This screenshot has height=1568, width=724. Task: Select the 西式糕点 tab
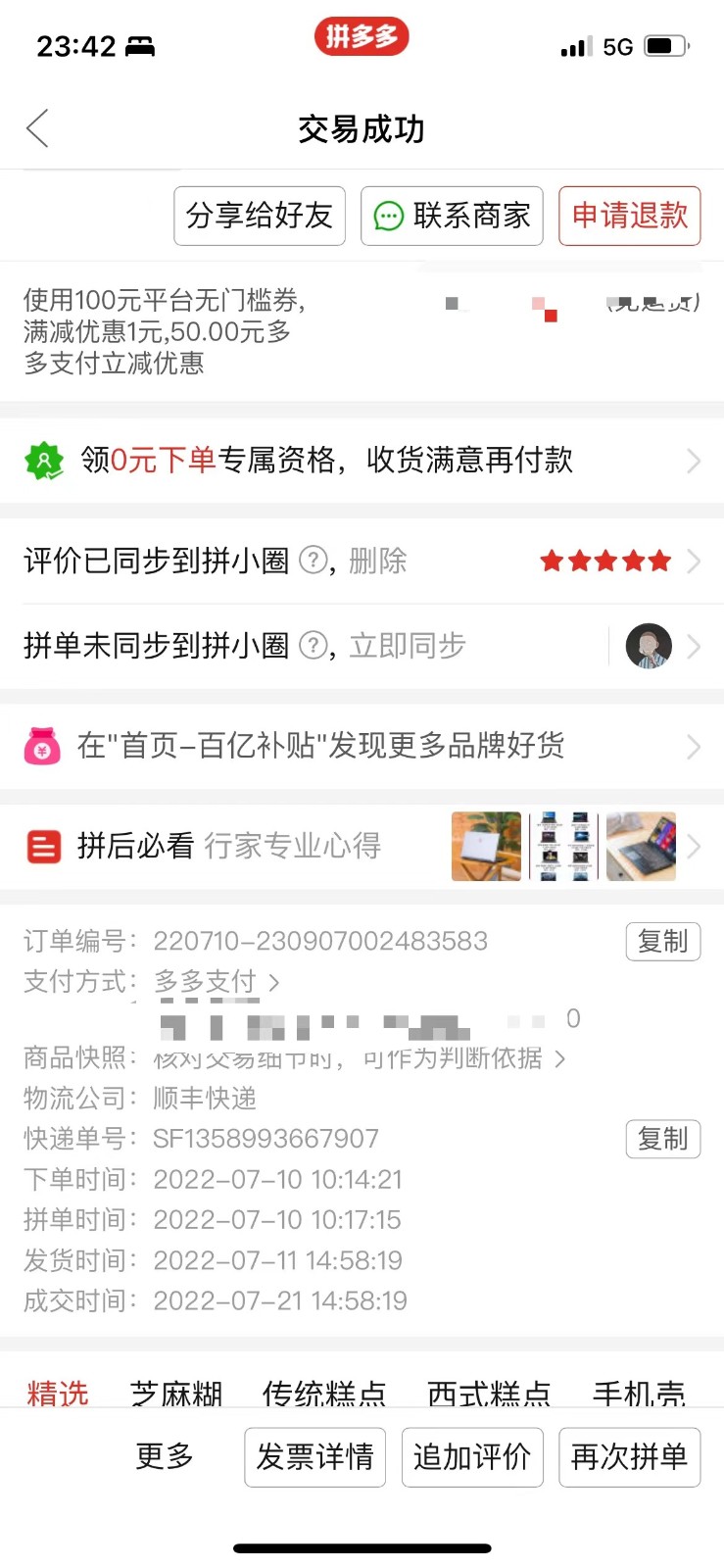click(x=489, y=1392)
